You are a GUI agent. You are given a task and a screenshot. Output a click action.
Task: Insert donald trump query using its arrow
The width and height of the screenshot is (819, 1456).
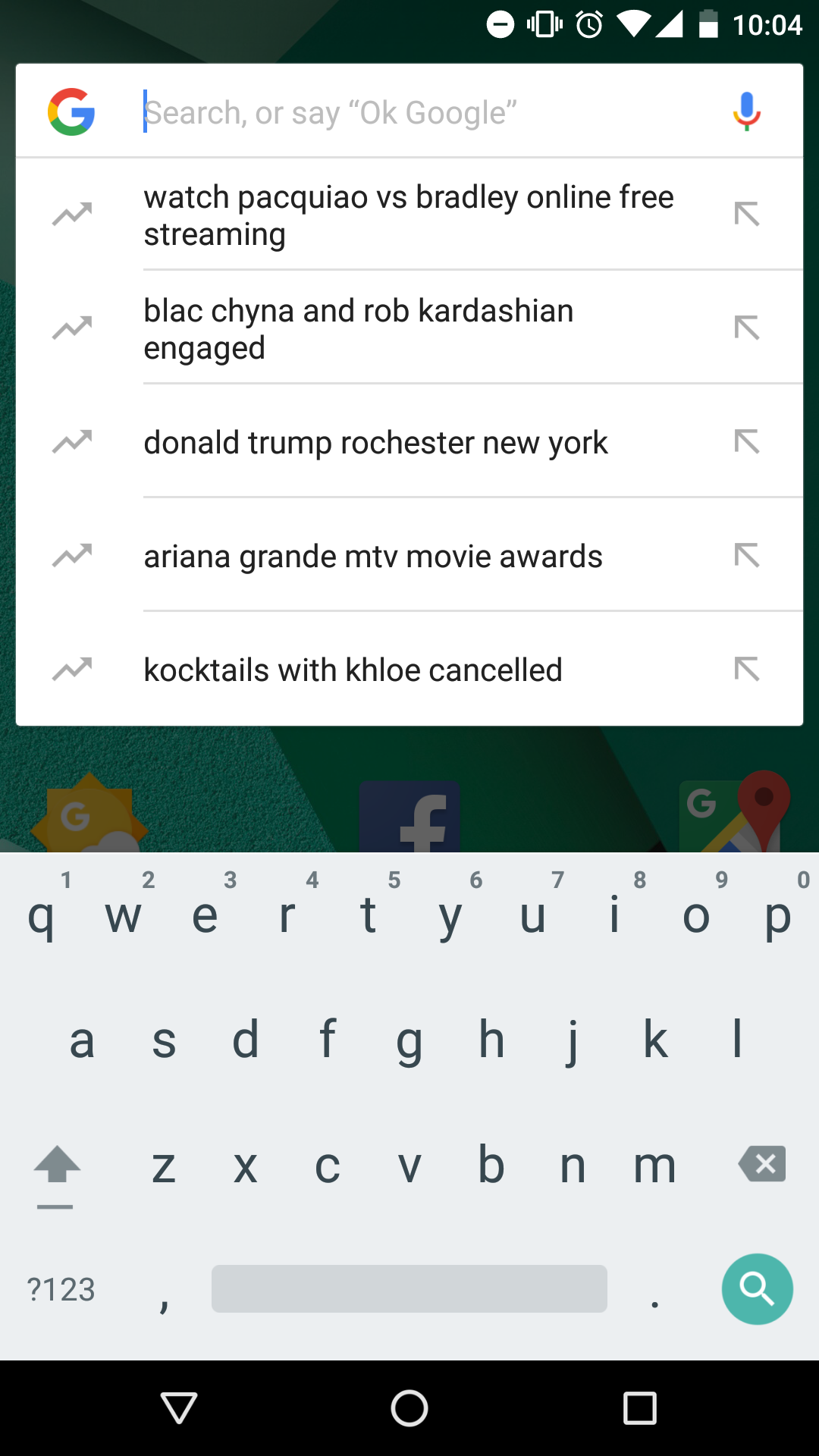[746, 442]
